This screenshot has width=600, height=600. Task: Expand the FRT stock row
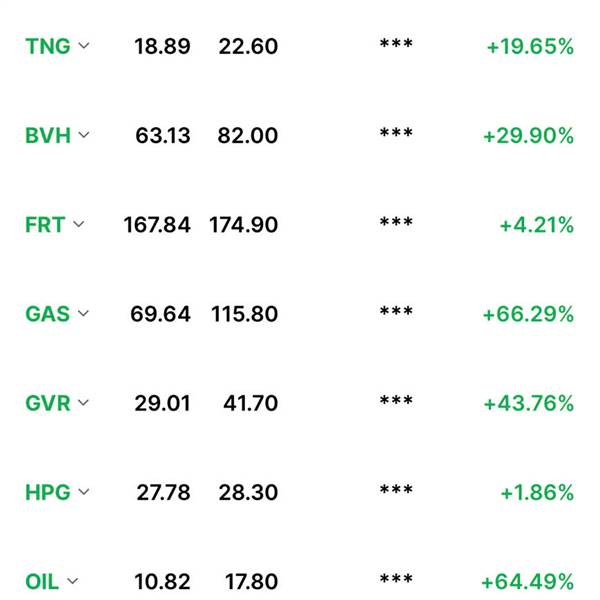[x=78, y=224]
